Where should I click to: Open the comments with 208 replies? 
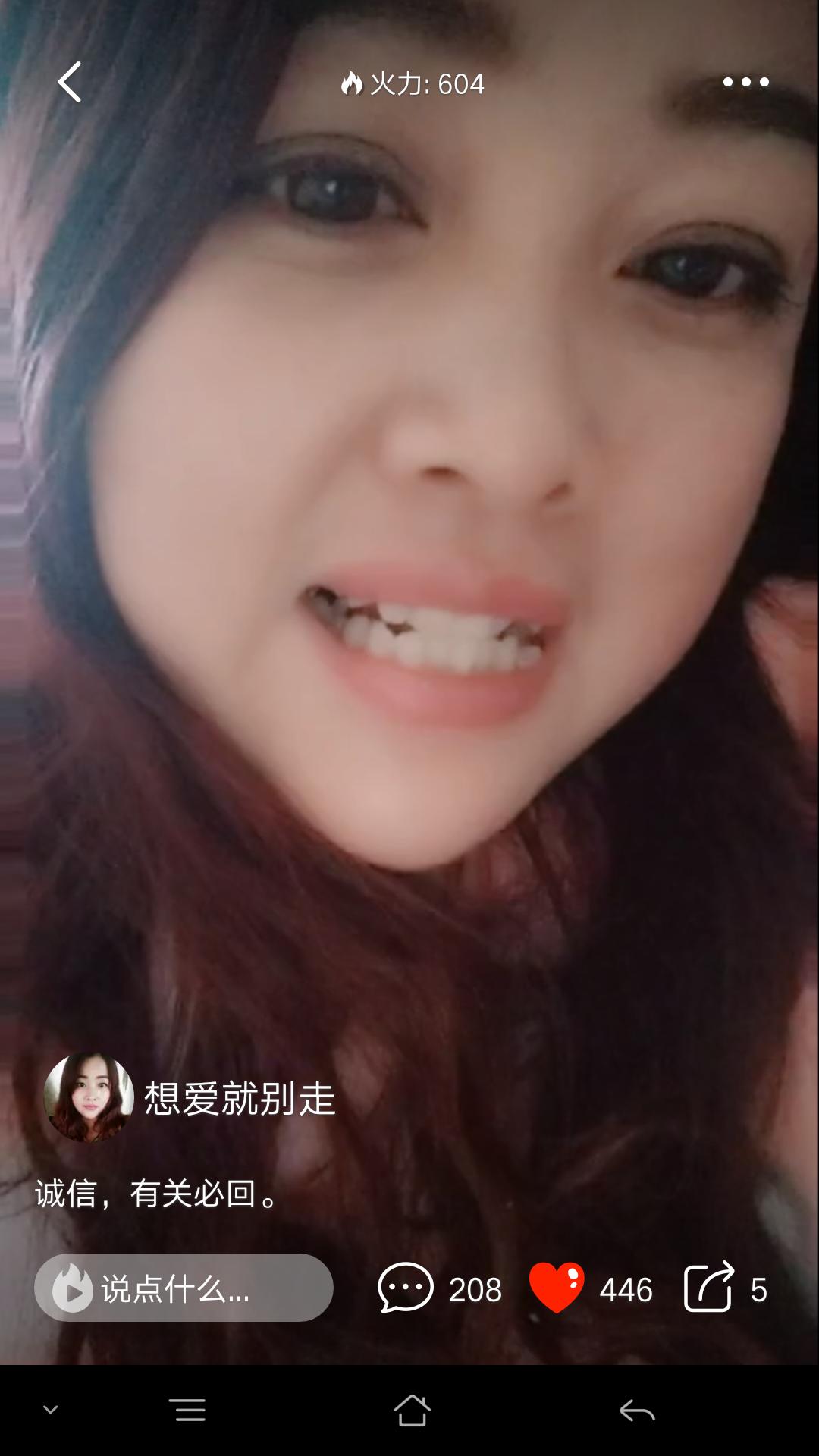point(406,1288)
